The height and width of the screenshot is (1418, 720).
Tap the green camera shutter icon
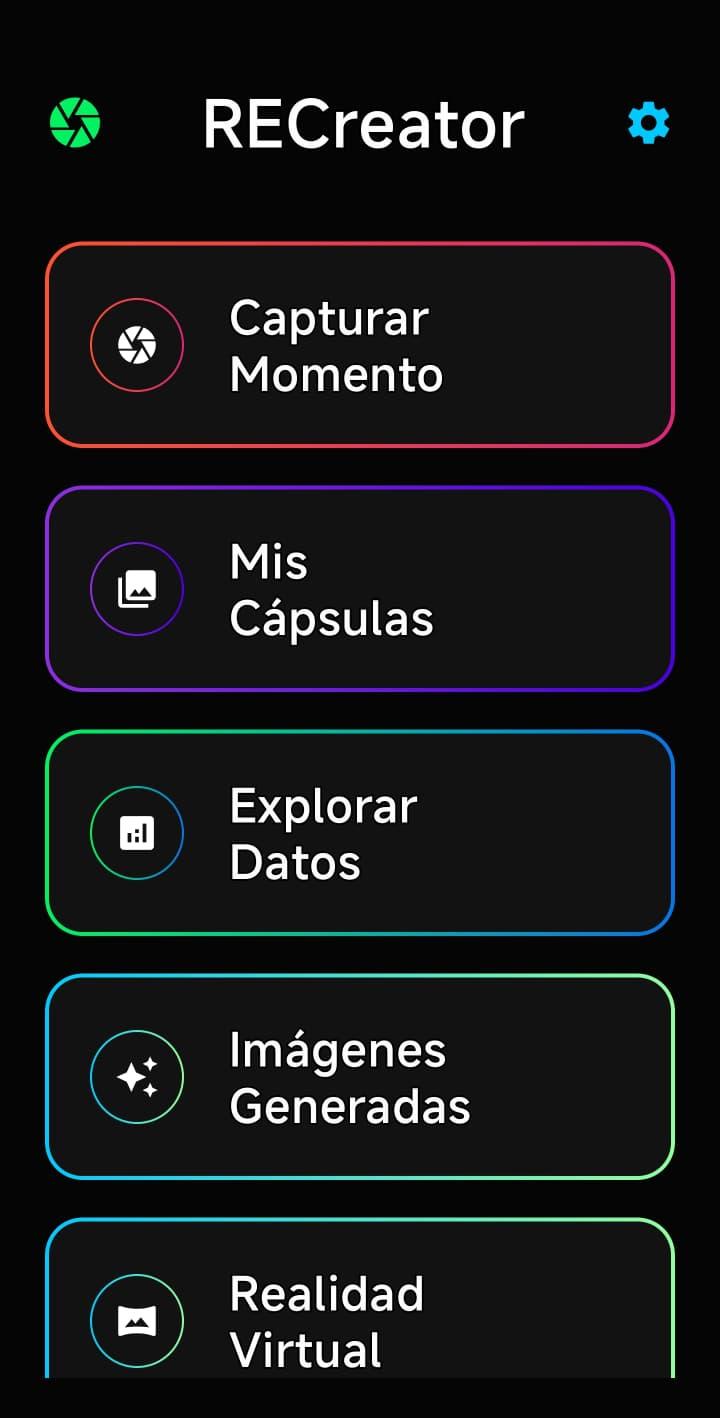(75, 123)
